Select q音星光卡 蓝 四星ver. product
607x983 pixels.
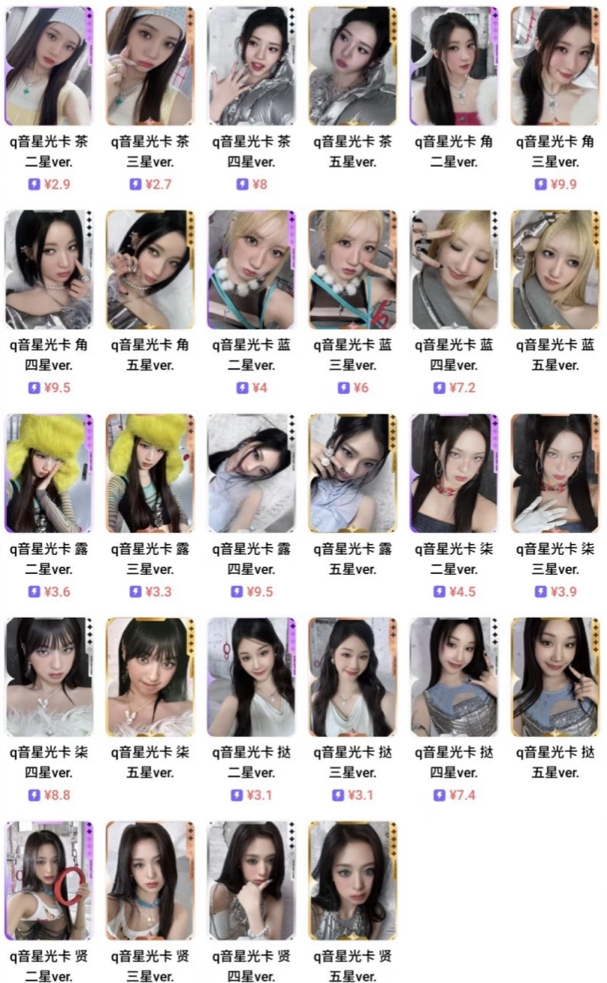pos(453,268)
